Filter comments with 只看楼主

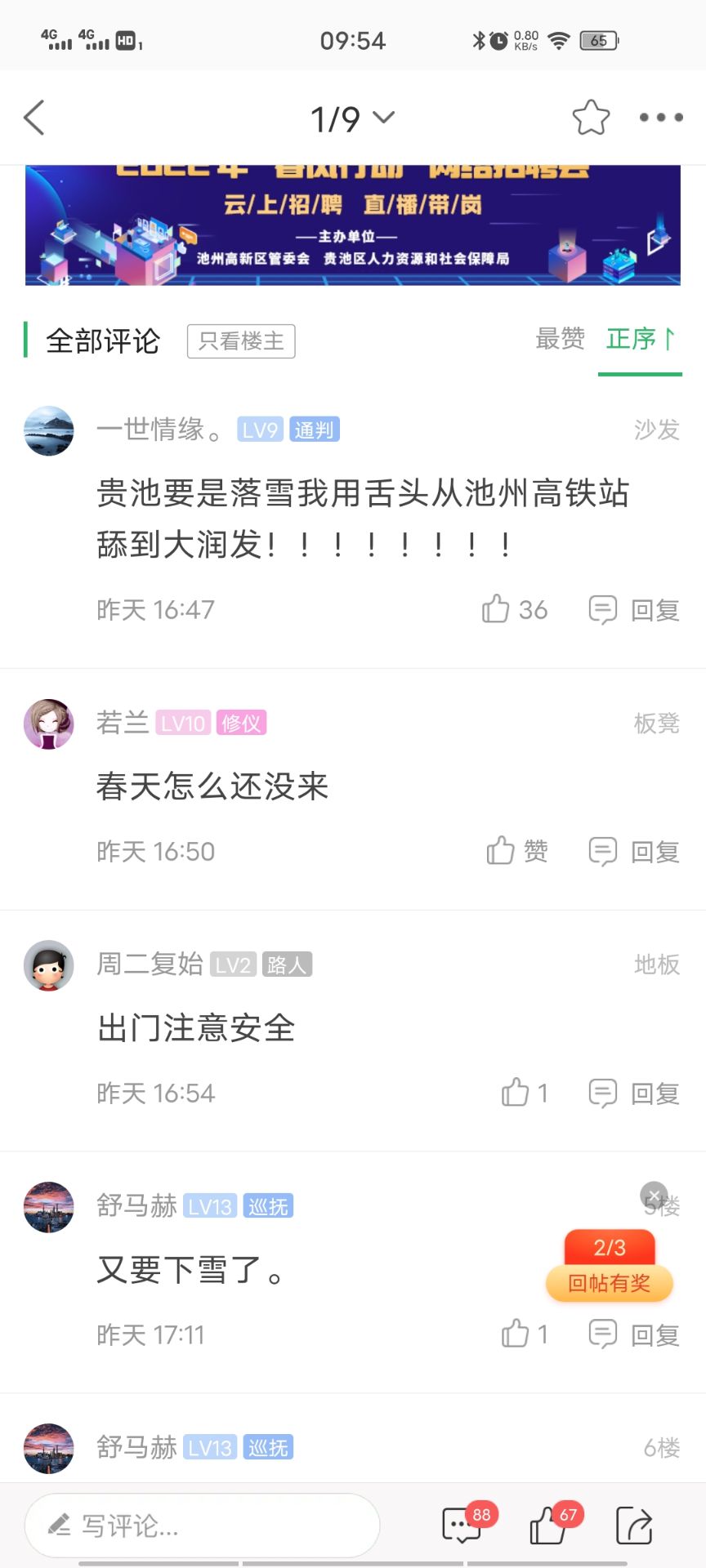tap(241, 341)
